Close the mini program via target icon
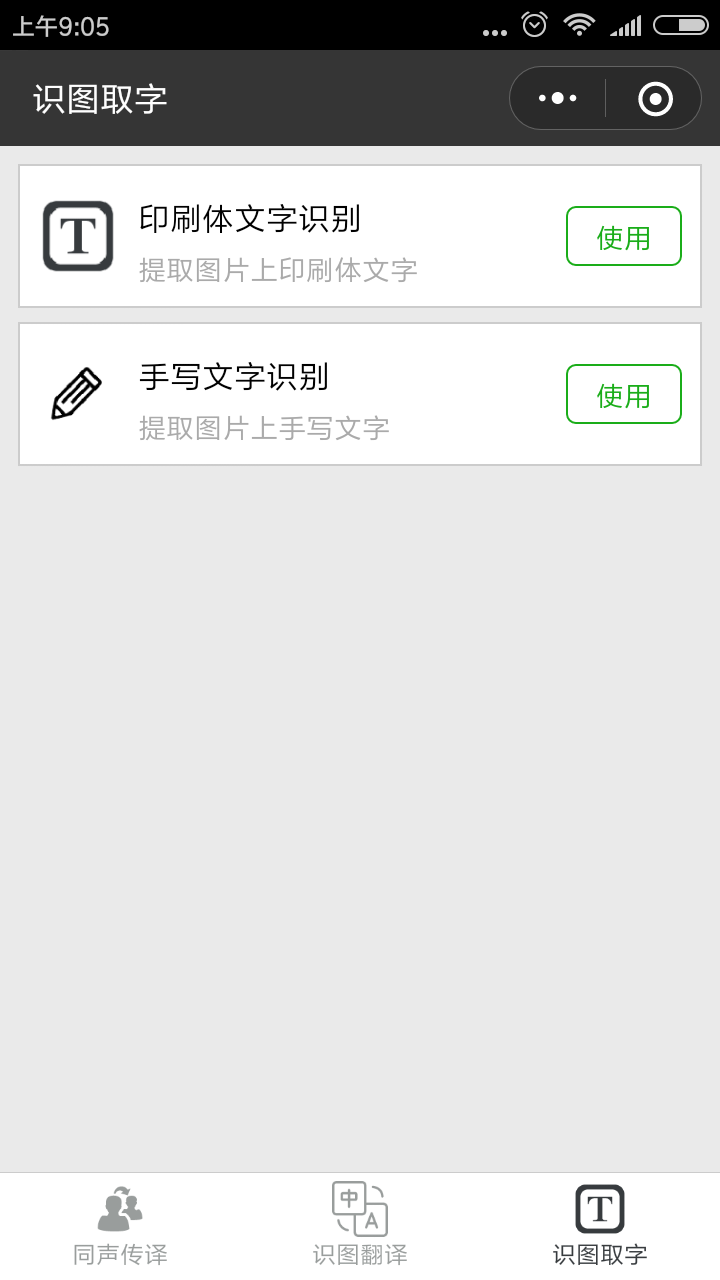Viewport: 720px width, 1280px height. coord(655,98)
